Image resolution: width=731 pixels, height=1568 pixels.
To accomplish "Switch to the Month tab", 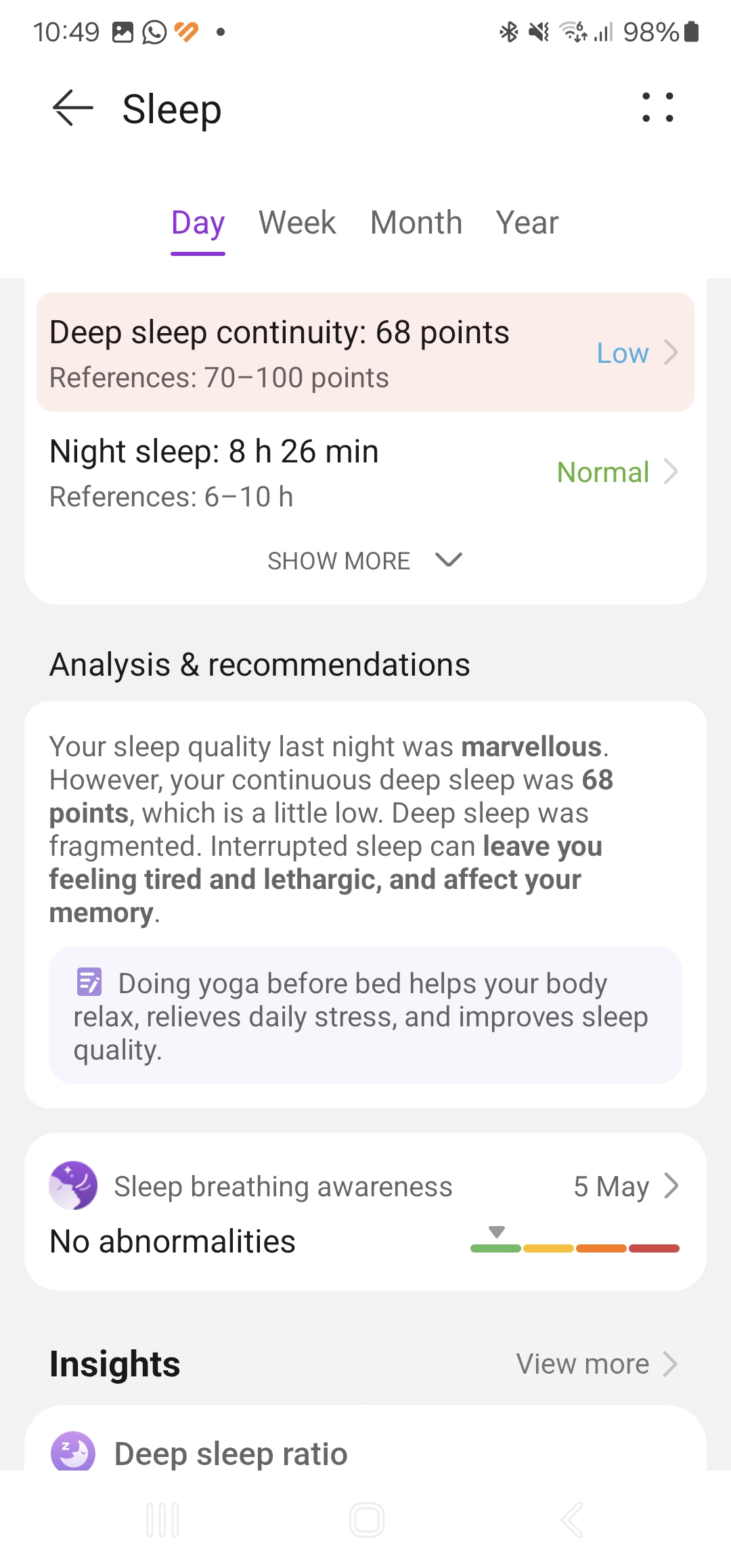I will click(416, 223).
